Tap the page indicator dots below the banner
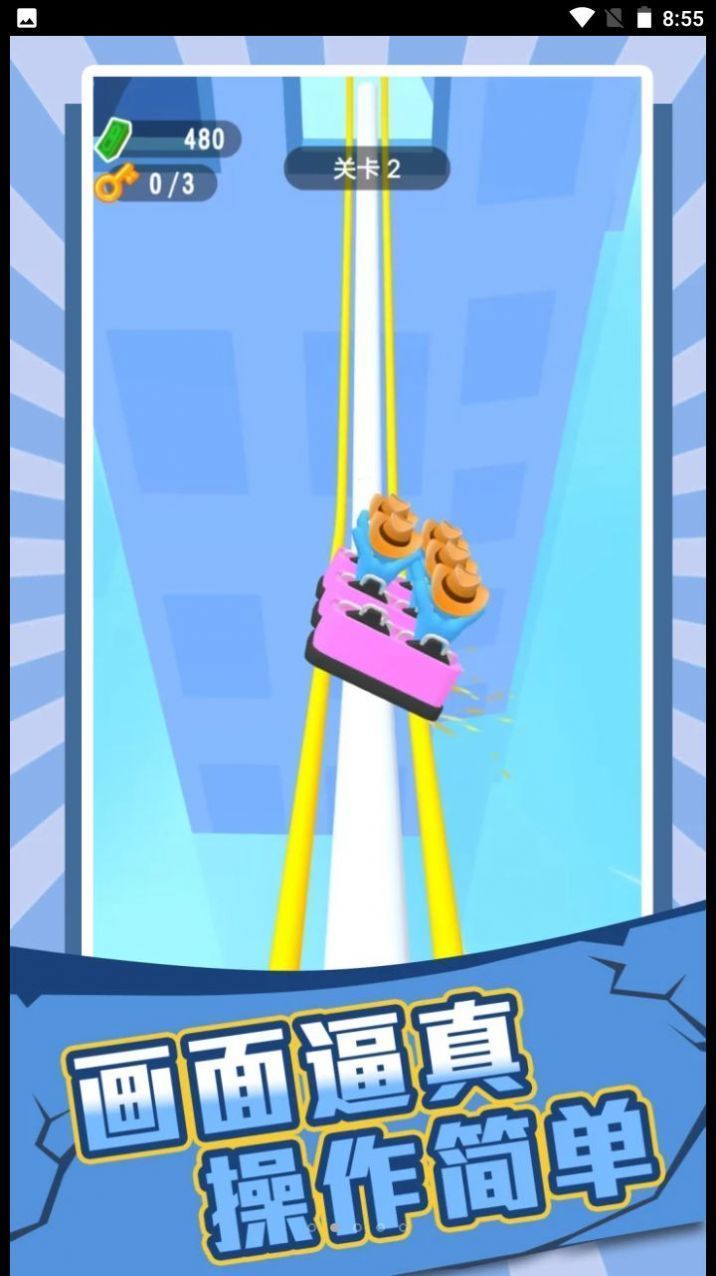The image size is (716, 1276). (x=357, y=1227)
